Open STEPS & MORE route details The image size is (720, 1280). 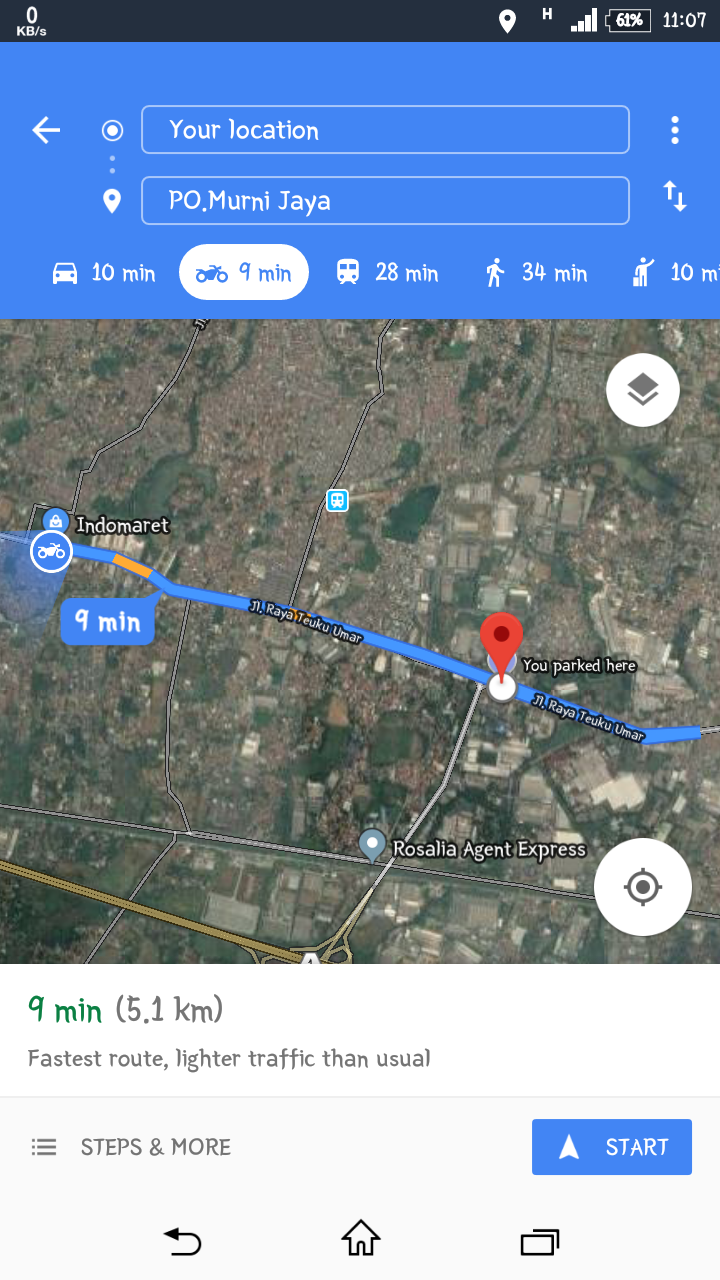pos(131,1147)
